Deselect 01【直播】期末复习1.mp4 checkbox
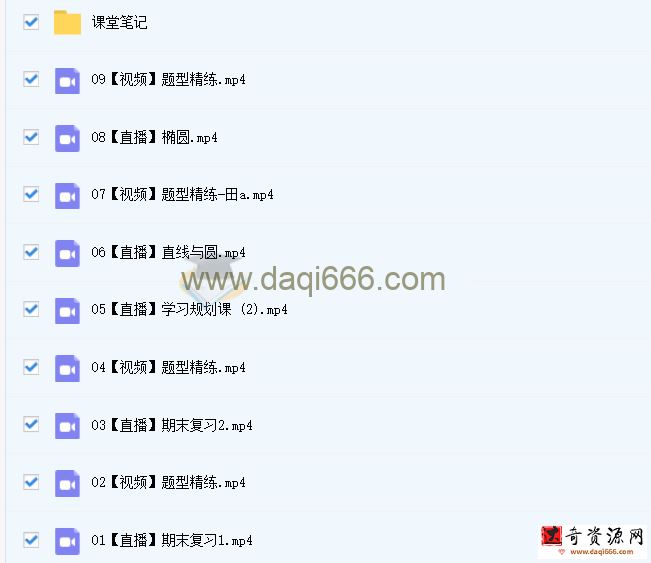Screen dimensions: 651x563 point(31,540)
